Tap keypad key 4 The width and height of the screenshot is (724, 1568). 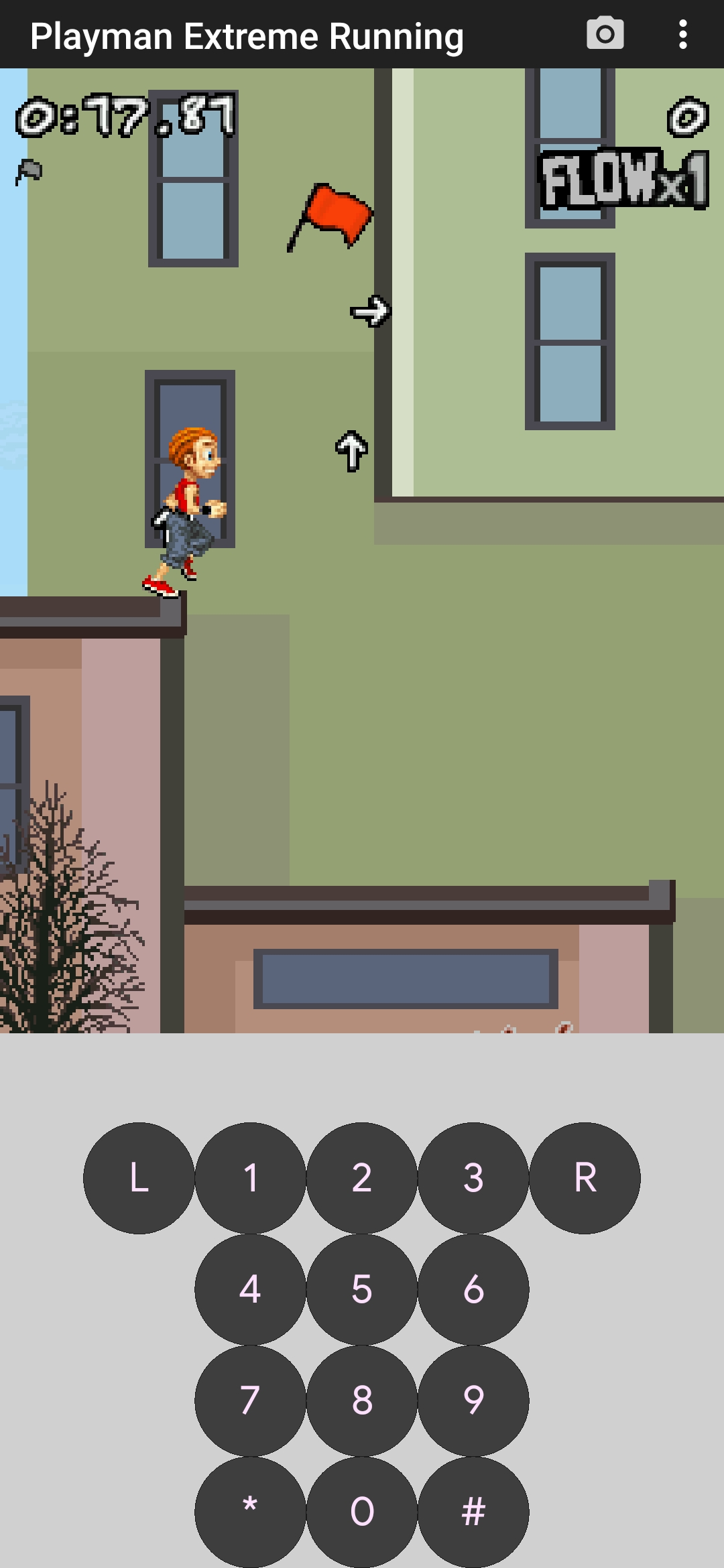[x=250, y=1289]
